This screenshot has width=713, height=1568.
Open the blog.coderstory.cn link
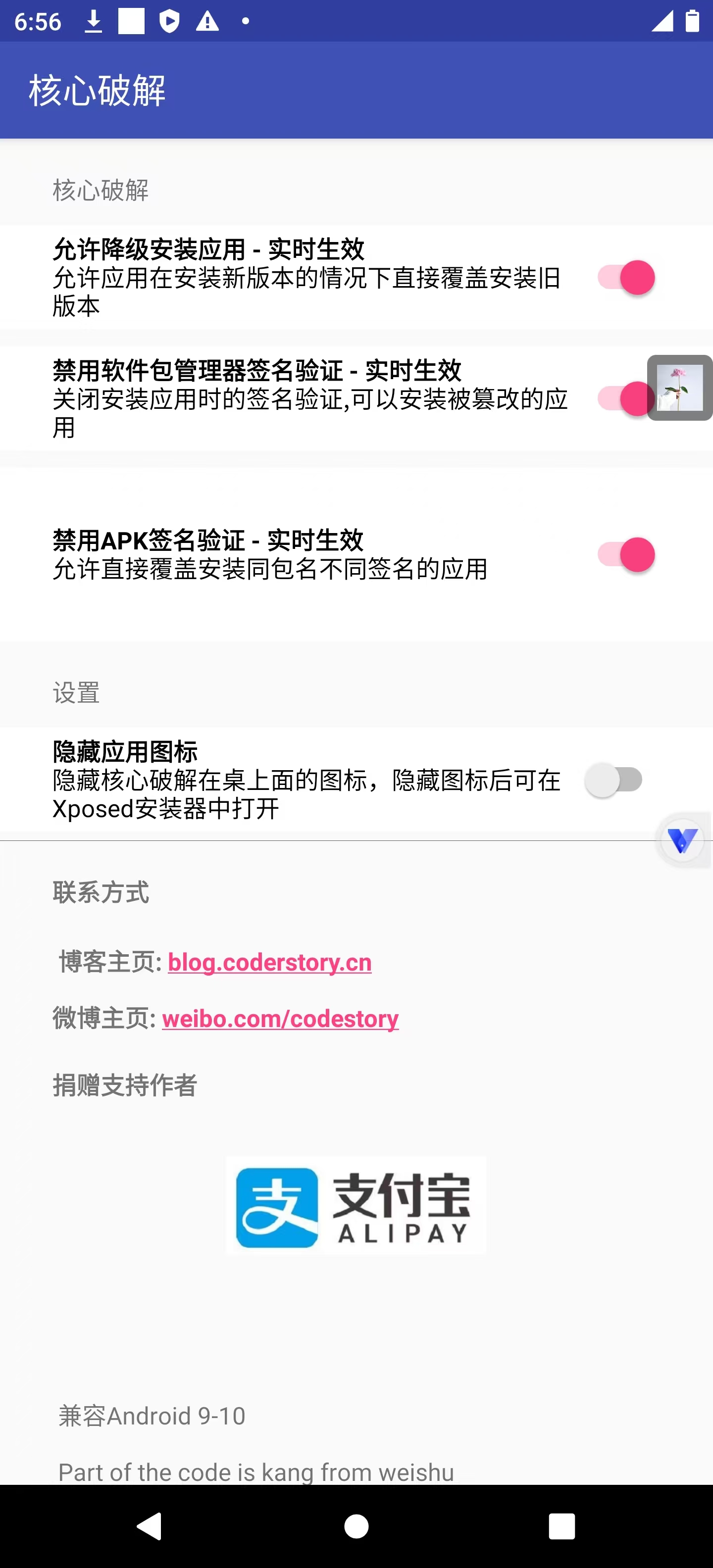tap(269, 962)
